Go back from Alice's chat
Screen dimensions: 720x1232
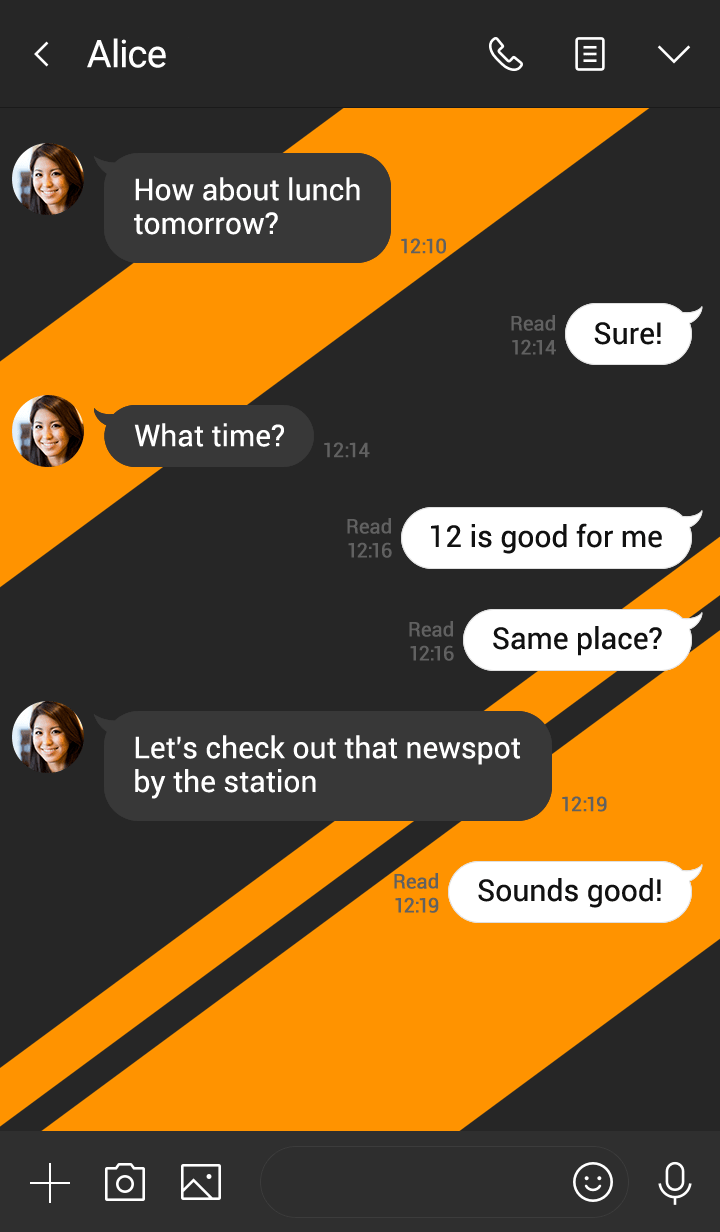(41, 54)
